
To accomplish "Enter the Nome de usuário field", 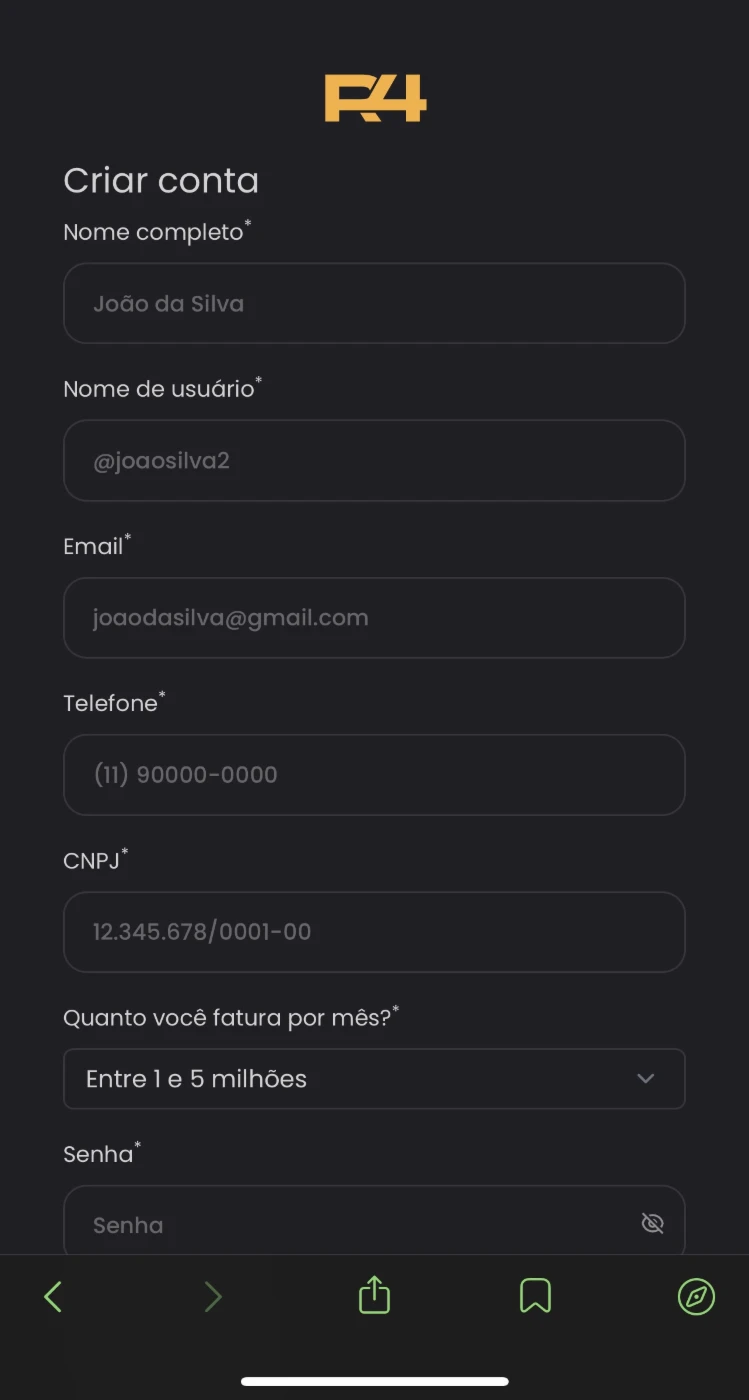I will 374,460.
